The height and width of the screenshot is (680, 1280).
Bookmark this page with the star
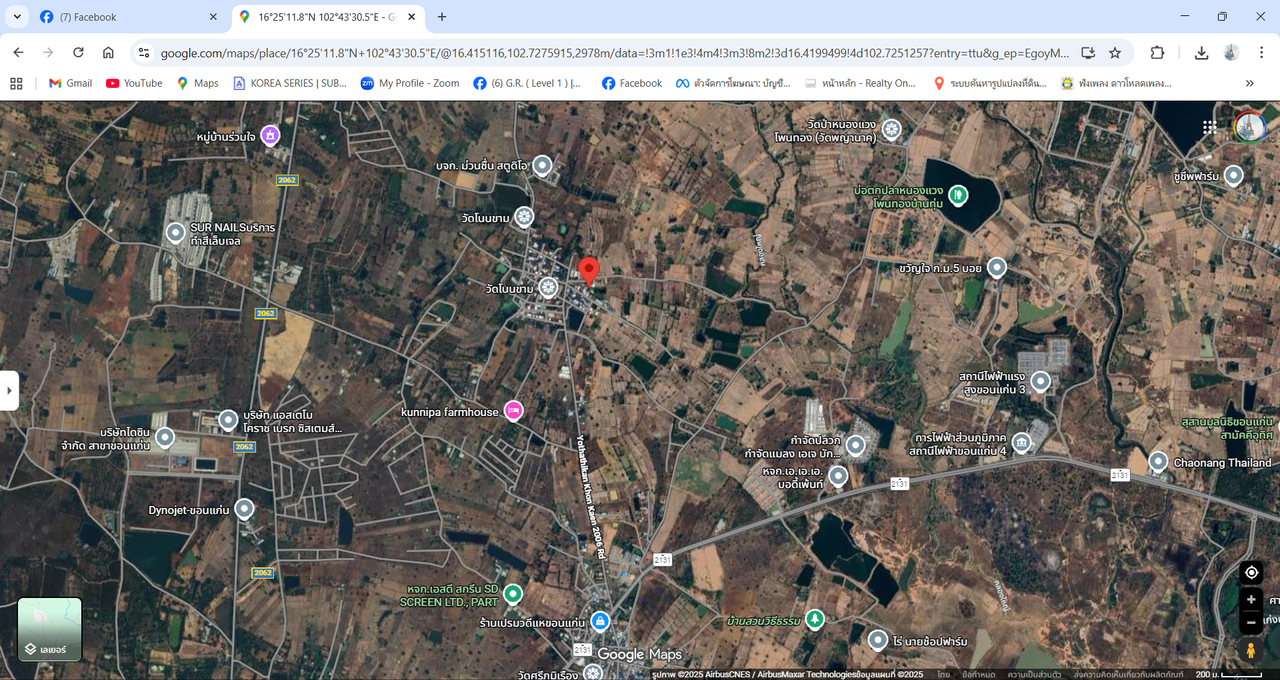pyautogui.click(x=1115, y=53)
